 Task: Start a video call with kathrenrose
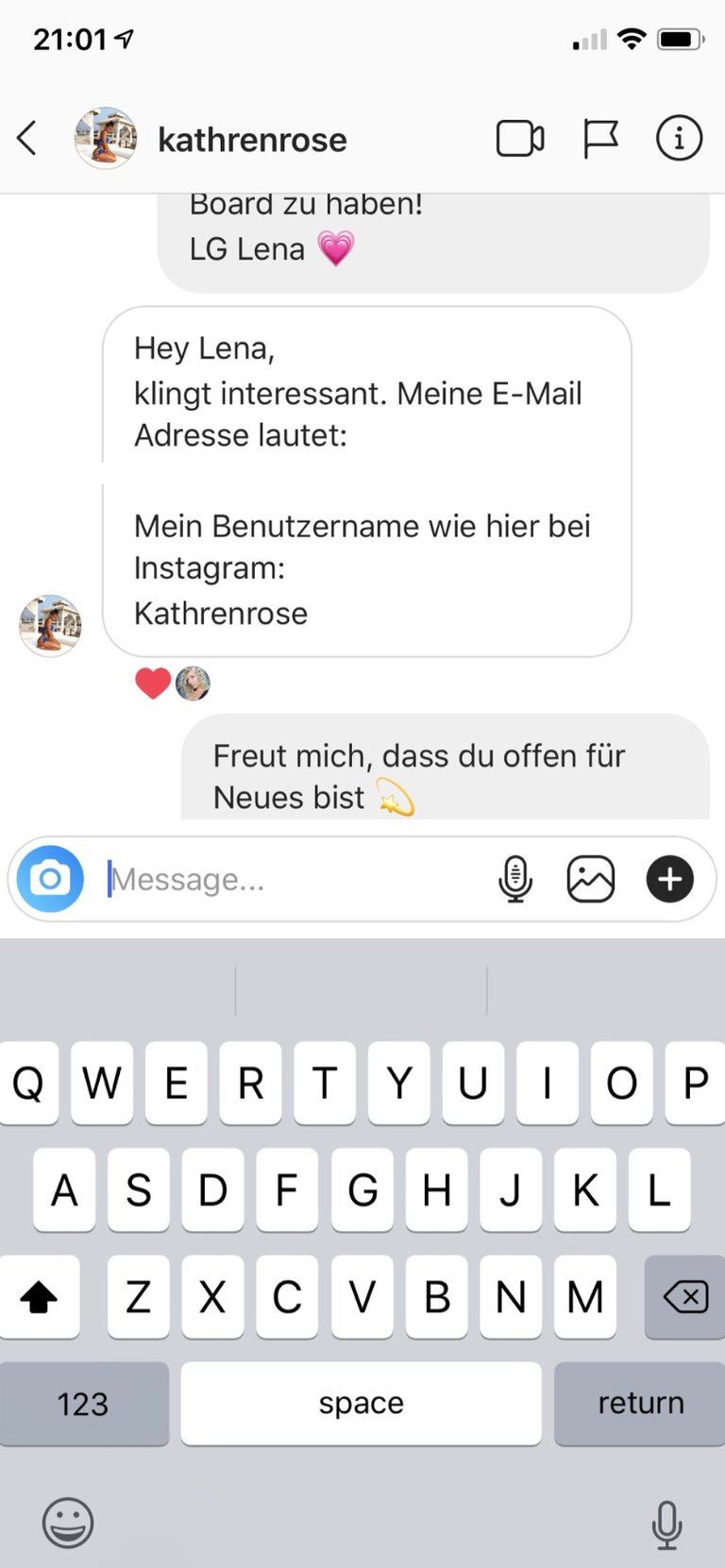pyautogui.click(x=519, y=139)
